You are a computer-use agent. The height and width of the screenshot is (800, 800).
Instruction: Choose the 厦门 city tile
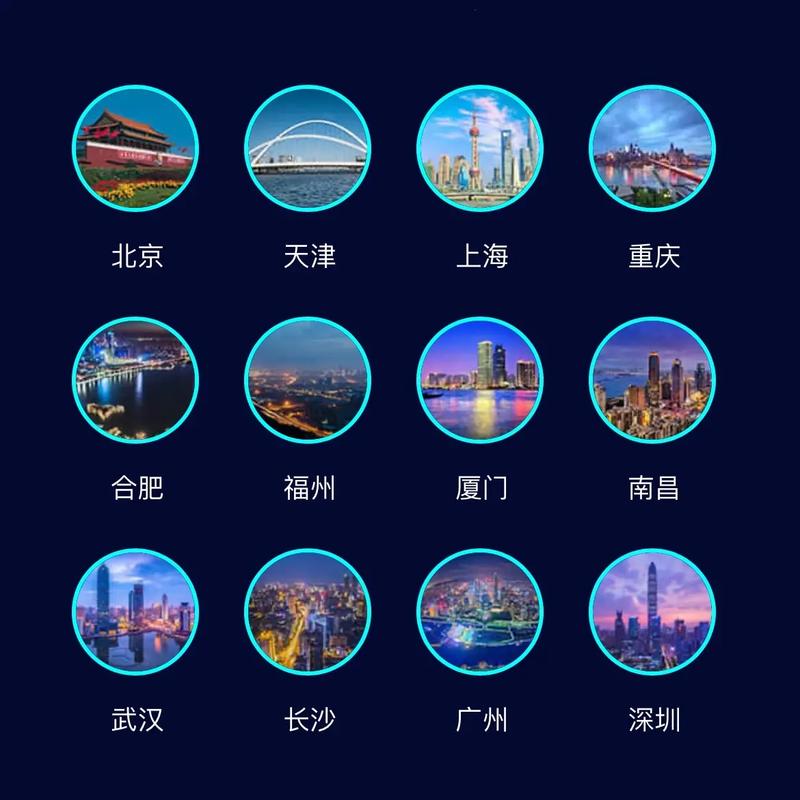click(480, 380)
